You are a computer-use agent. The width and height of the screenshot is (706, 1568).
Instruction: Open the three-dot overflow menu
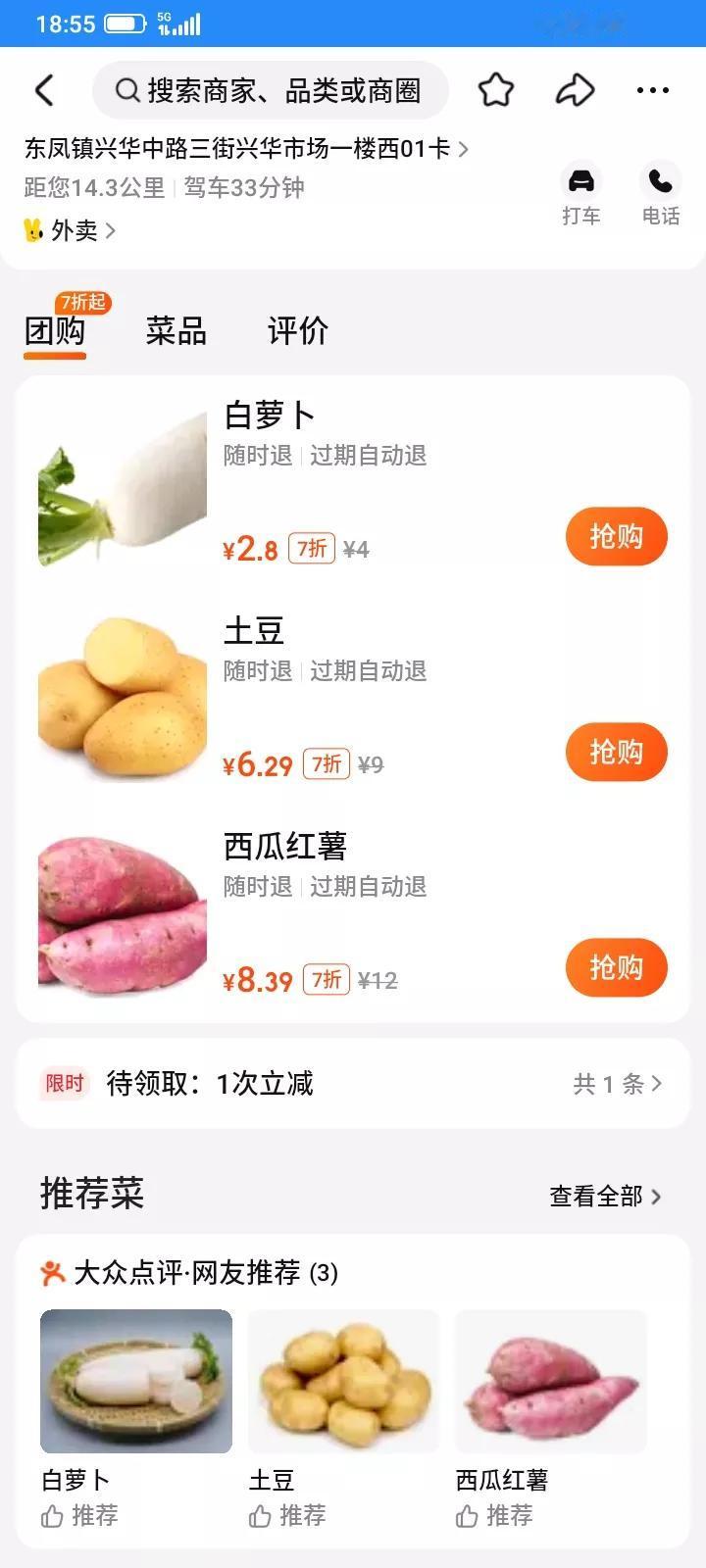click(653, 90)
